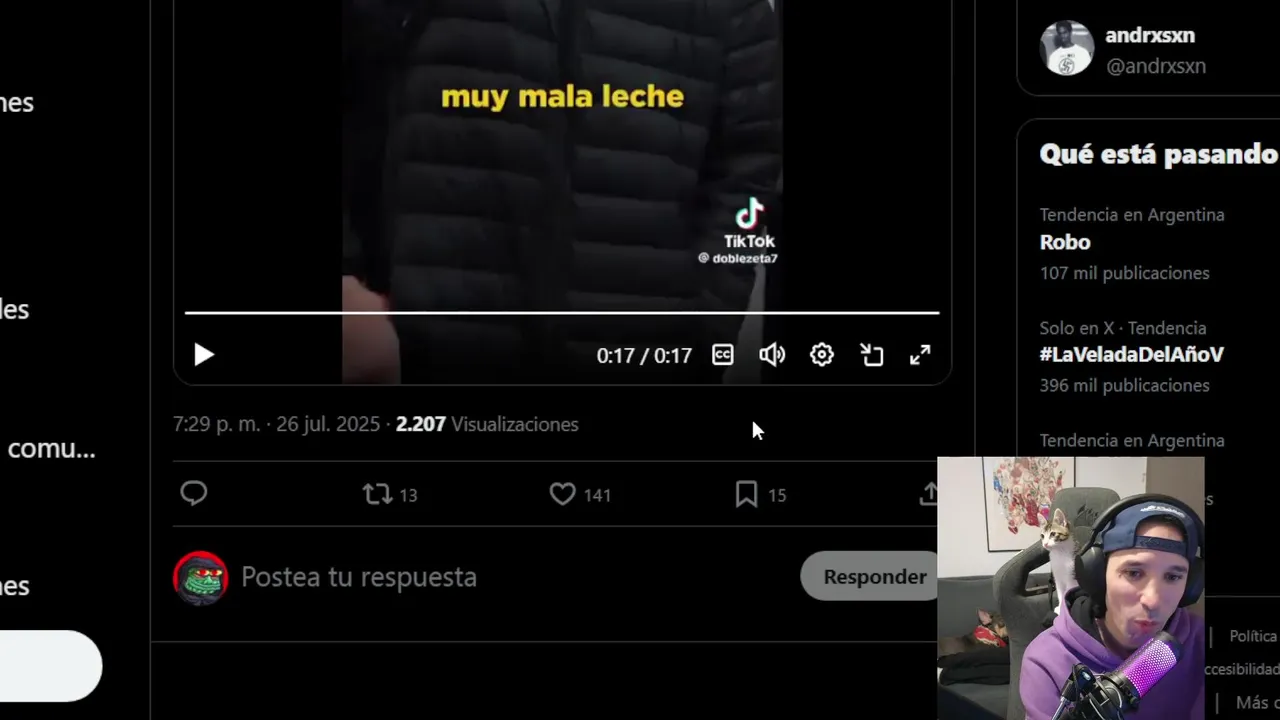
Task: Enter video fullscreen mode
Action: click(x=920, y=355)
